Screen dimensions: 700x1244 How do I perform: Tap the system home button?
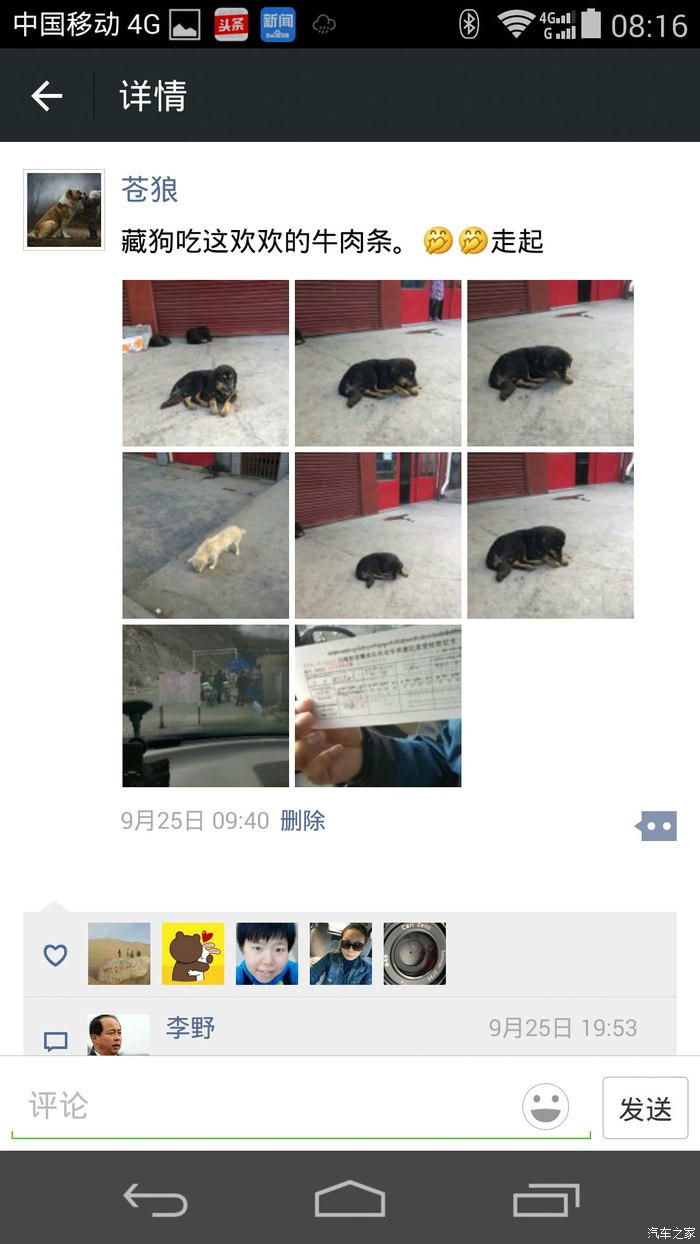(x=350, y=1198)
